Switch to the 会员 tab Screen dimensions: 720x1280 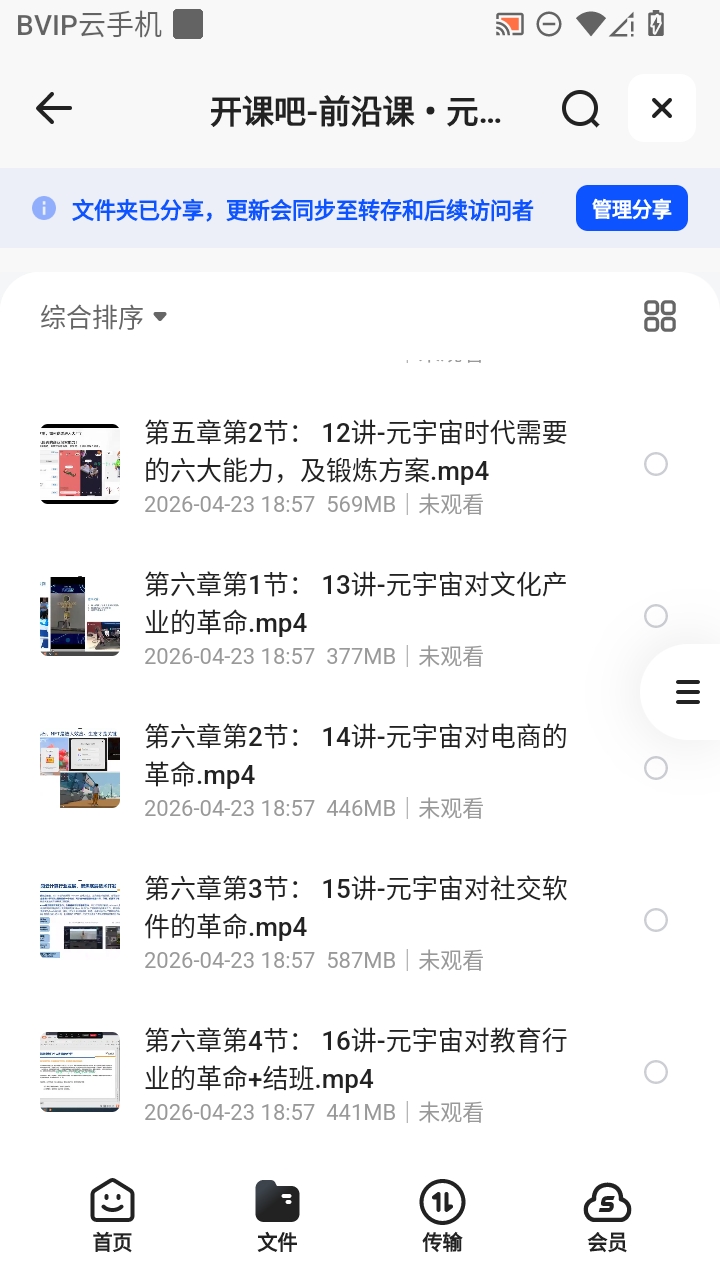coord(607,1215)
